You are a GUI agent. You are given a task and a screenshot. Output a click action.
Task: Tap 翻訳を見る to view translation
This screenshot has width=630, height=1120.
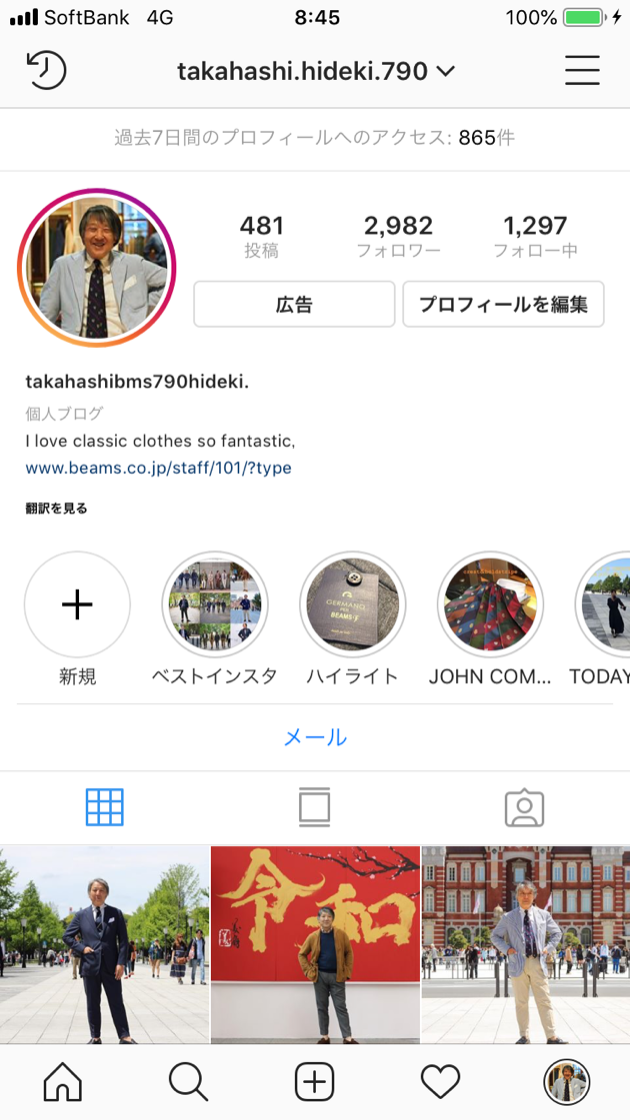click(57, 508)
